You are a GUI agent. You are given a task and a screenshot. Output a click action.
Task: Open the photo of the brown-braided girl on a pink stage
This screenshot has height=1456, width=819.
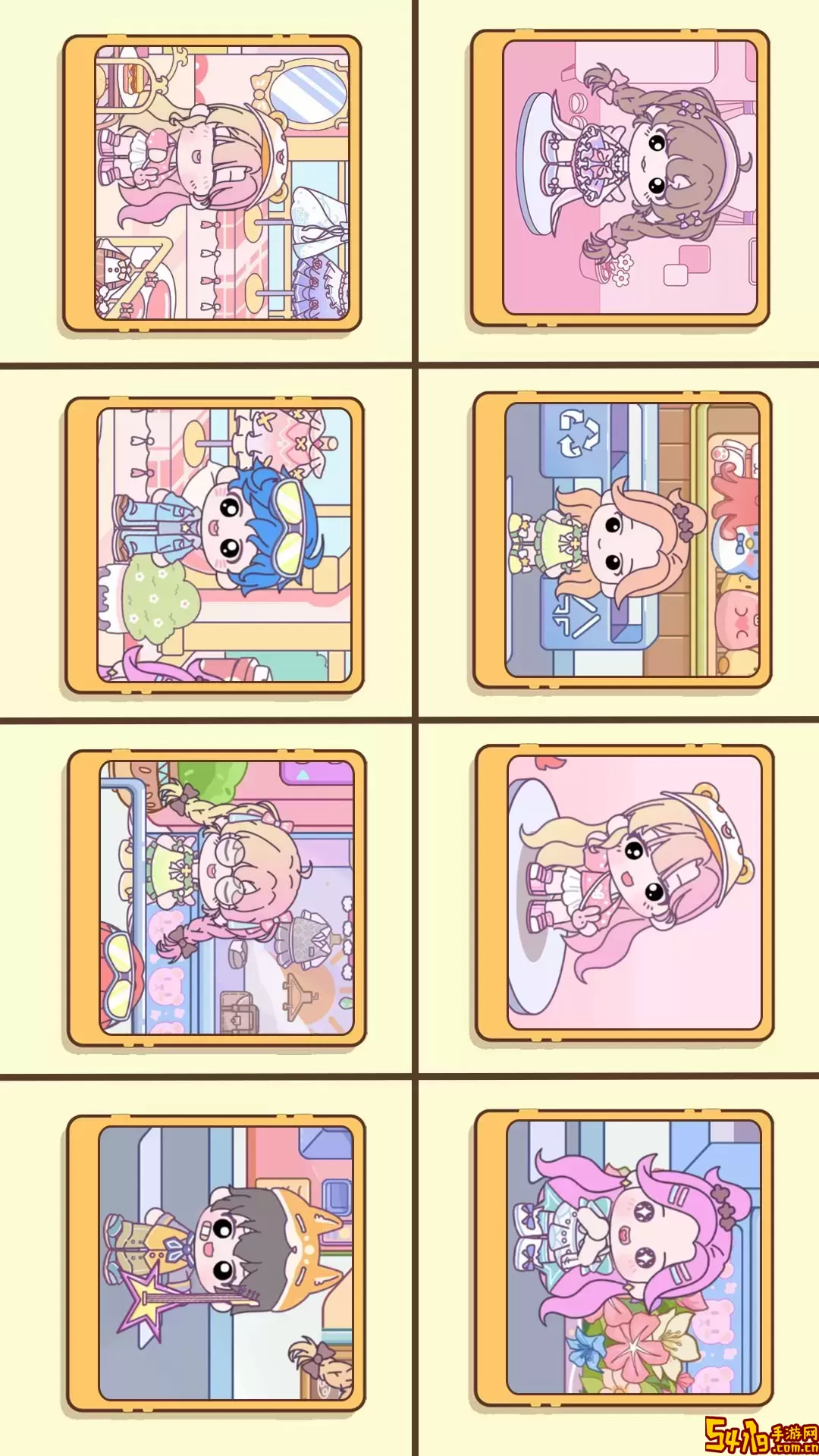(629, 177)
